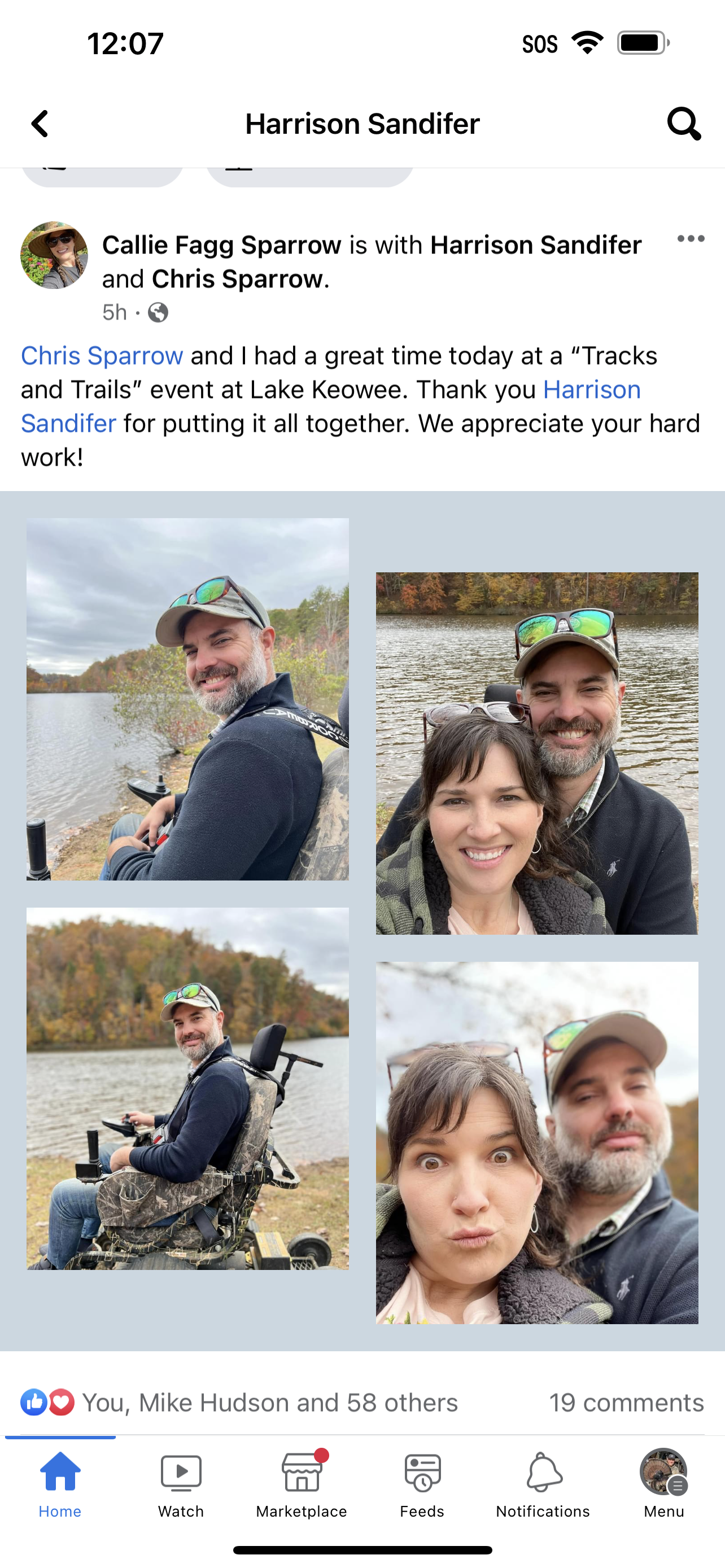Screen dimensions: 725x1568
Task: Switch to the Watch tab
Action: pos(181,1484)
